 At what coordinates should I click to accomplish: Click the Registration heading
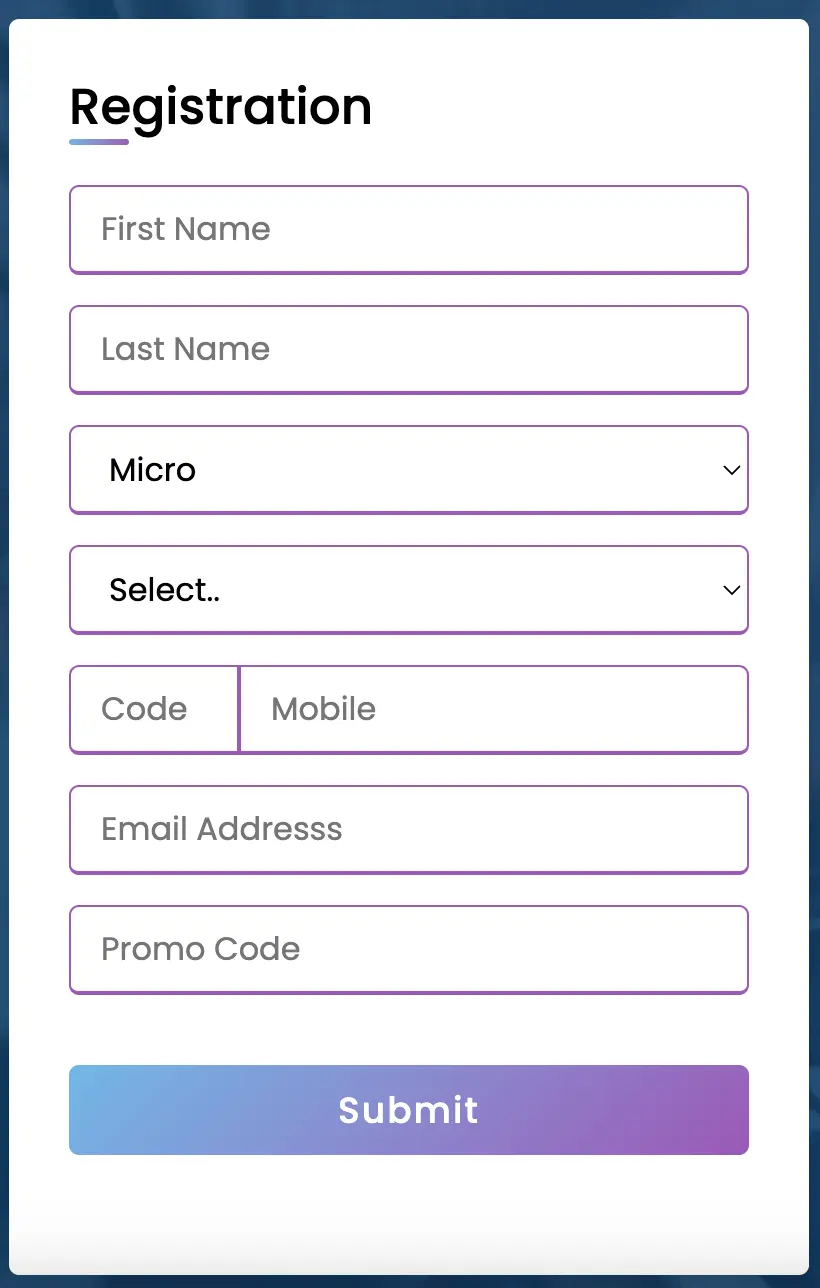220,106
